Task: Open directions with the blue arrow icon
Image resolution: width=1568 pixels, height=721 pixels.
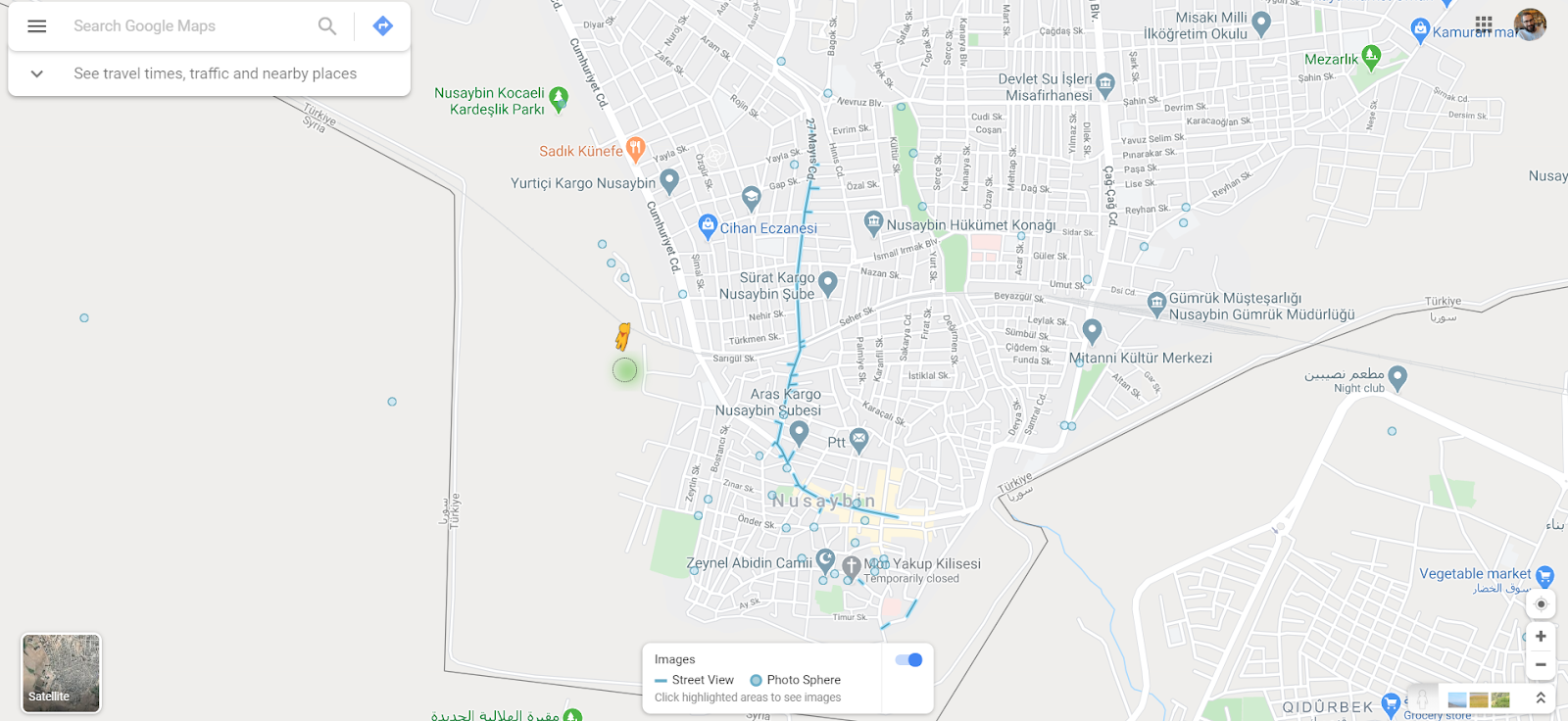Action: tap(383, 26)
